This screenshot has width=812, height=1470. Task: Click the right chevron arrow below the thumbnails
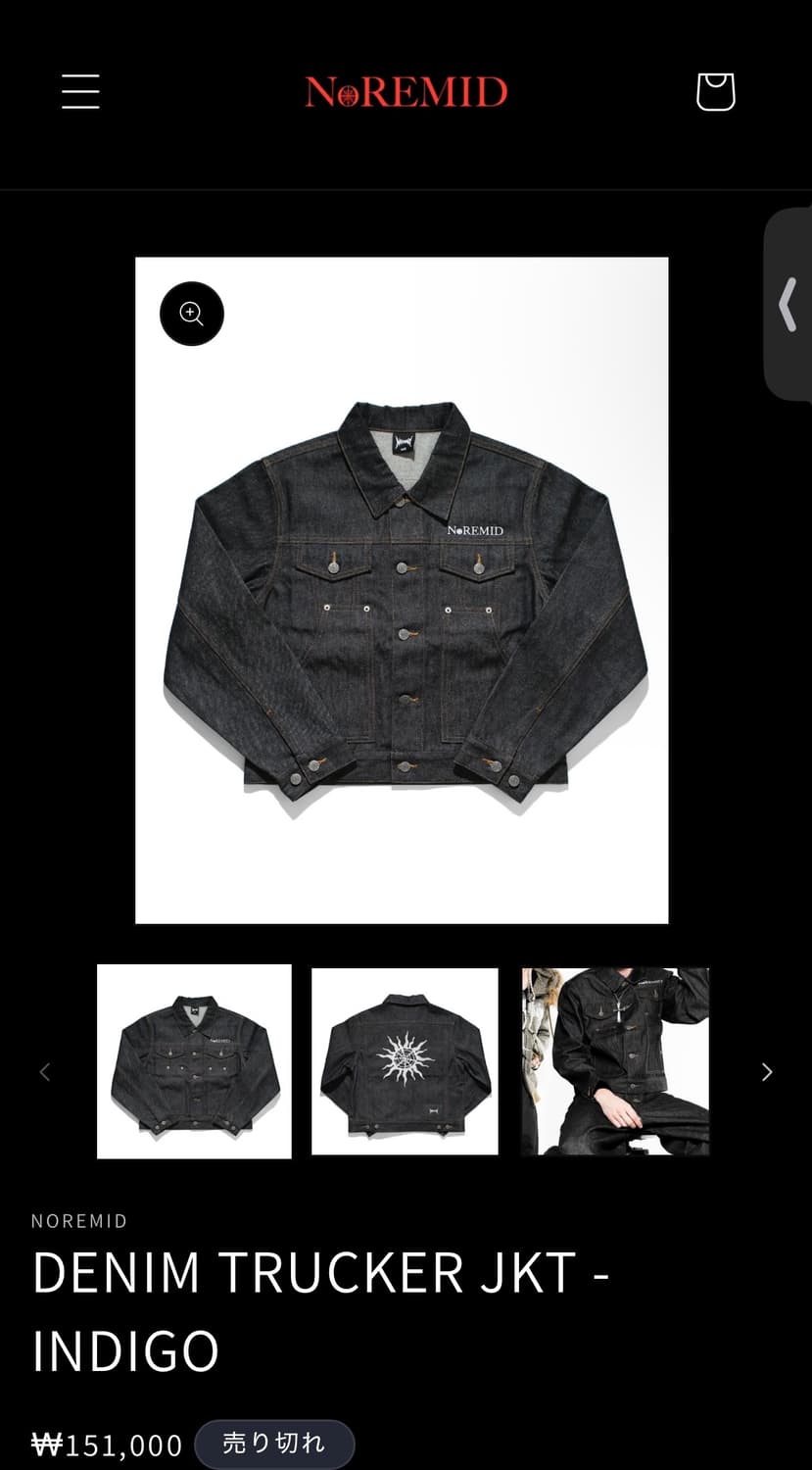[767, 1071]
